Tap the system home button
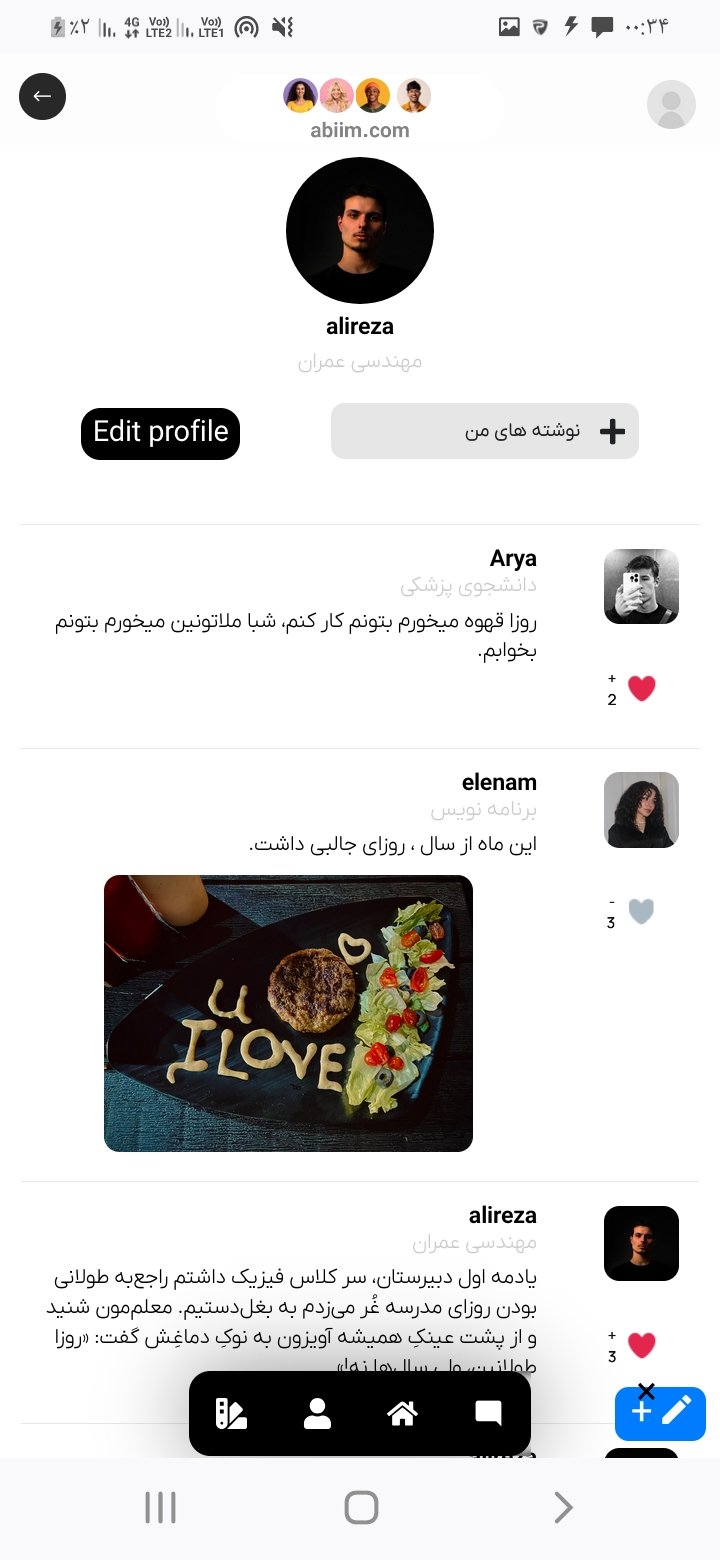720x1560 pixels. 361,1507
